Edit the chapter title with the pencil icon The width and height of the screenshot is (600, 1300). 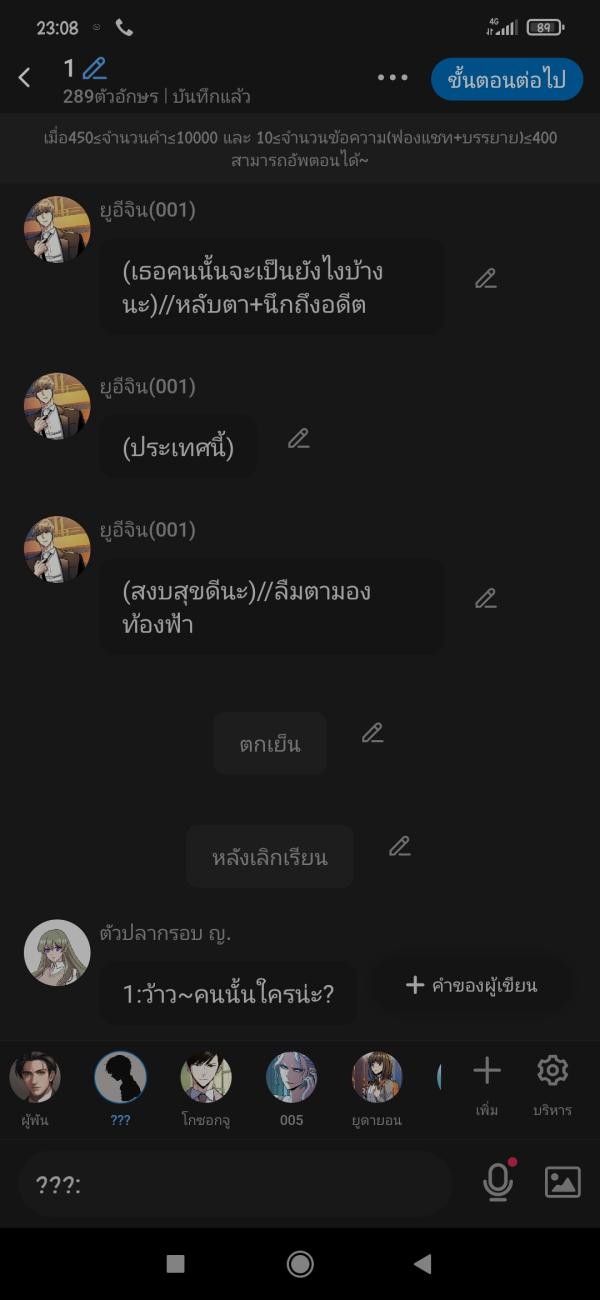coord(95,69)
